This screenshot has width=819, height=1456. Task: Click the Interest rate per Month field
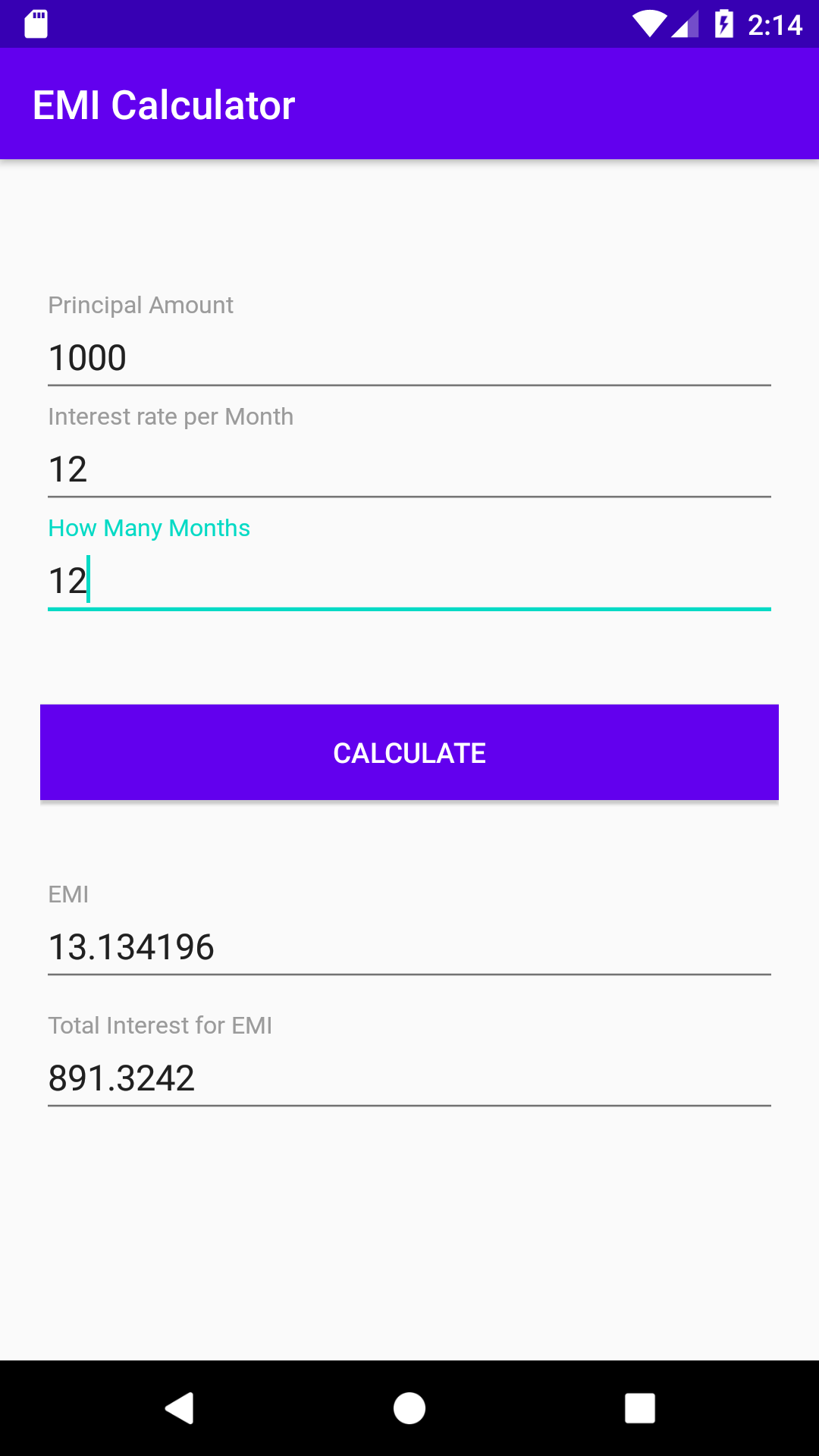(x=409, y=469)
